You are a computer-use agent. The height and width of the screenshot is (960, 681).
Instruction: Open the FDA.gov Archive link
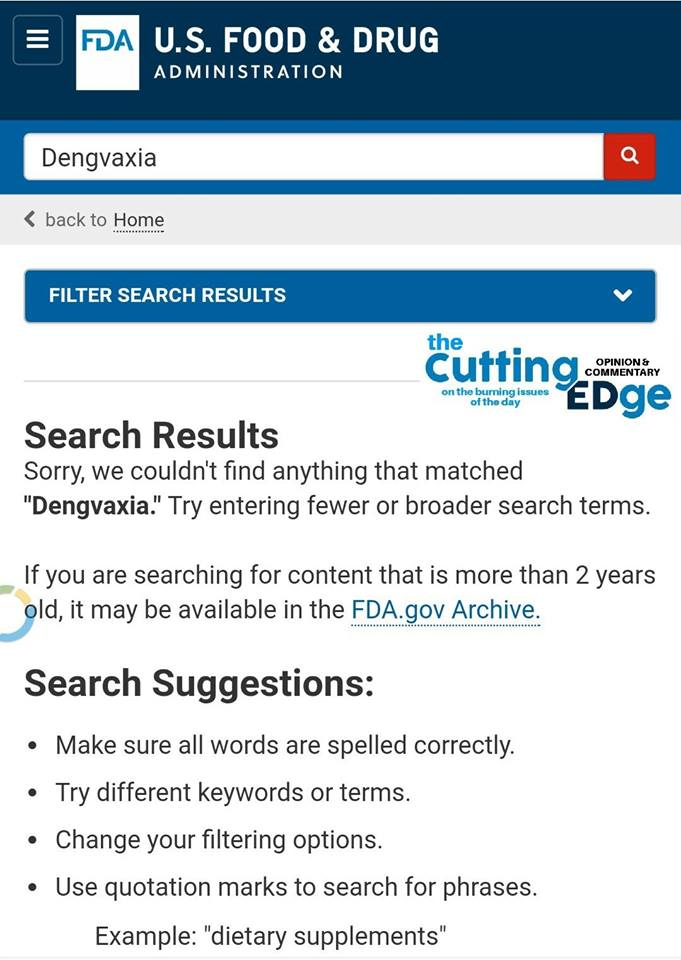click(x=445, y=609)
